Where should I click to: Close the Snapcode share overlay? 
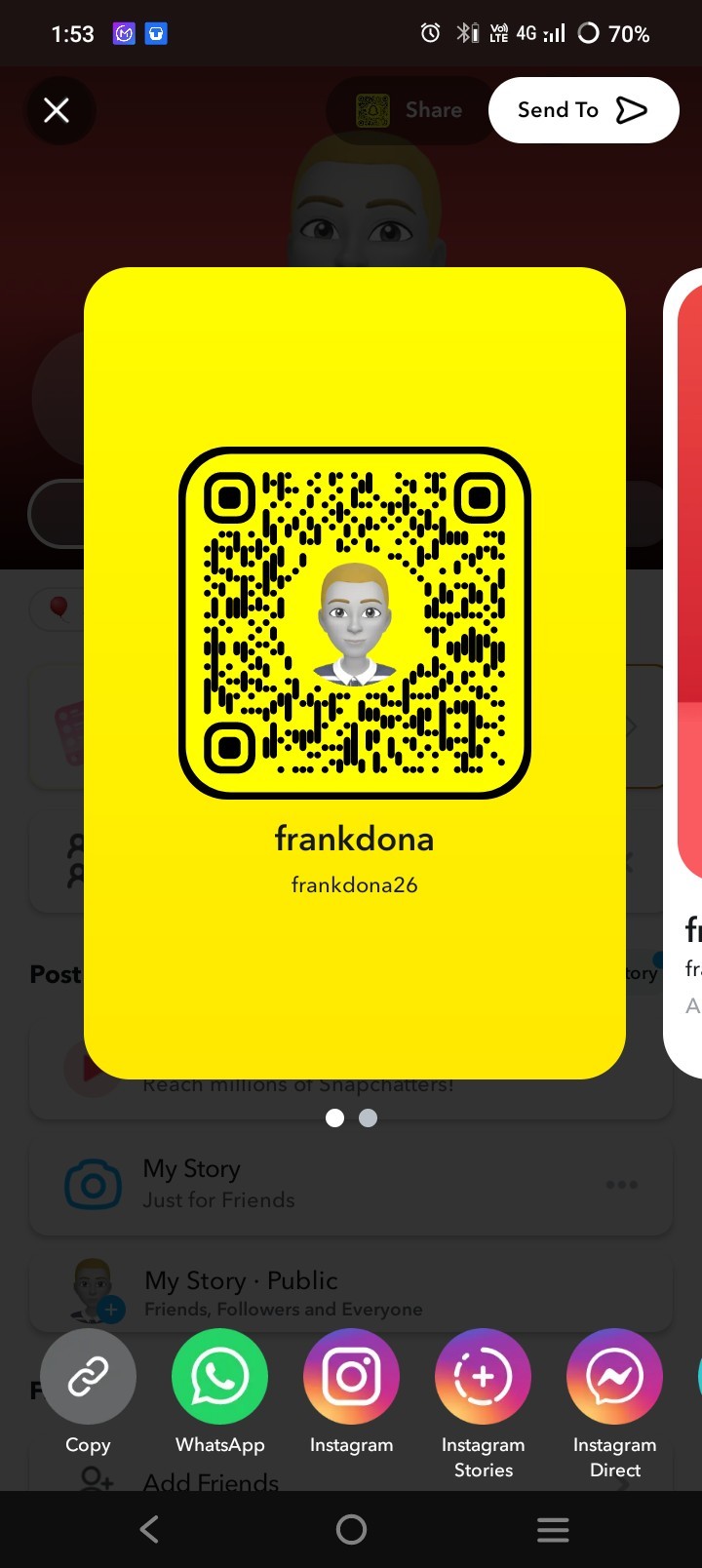pos(57,110)
